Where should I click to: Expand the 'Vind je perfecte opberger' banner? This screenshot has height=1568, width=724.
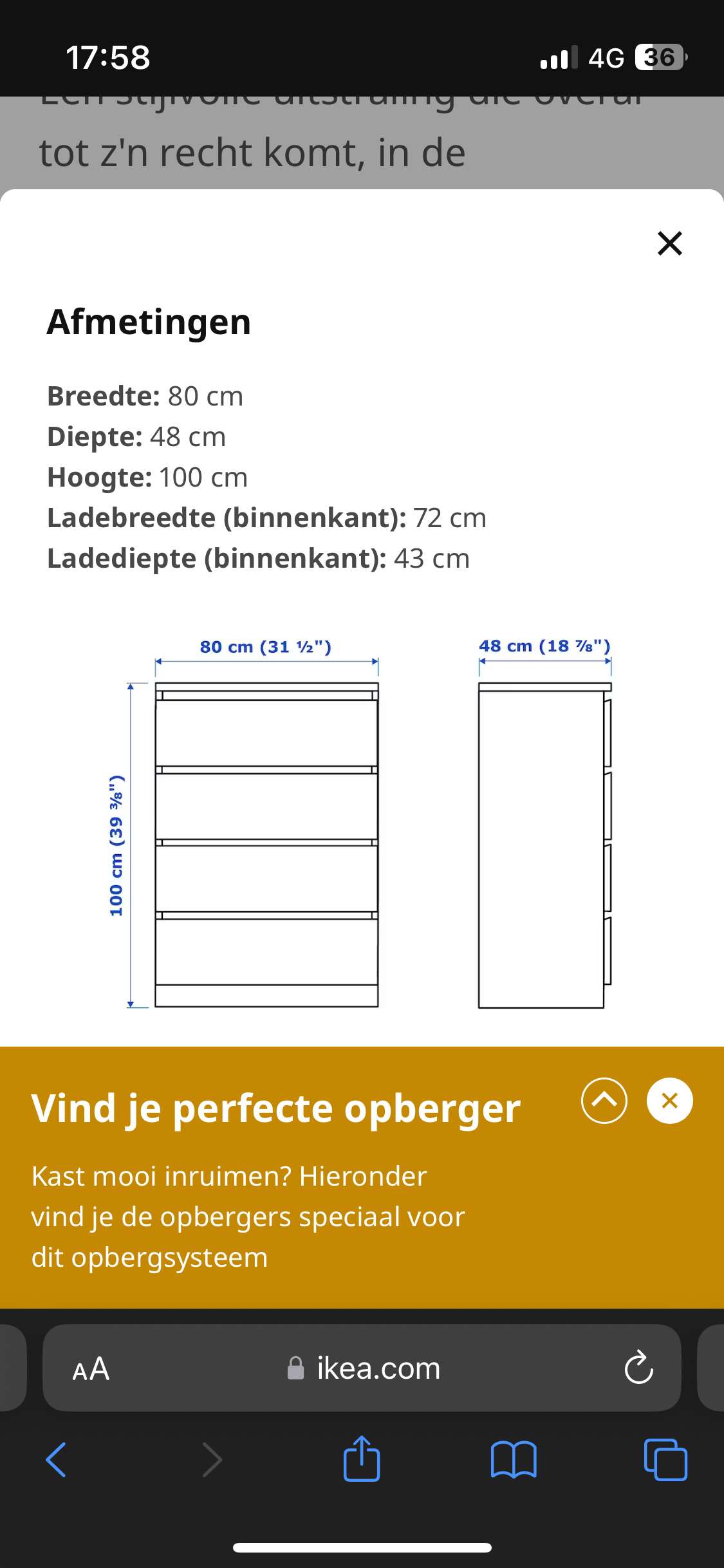pos(604,1100)
